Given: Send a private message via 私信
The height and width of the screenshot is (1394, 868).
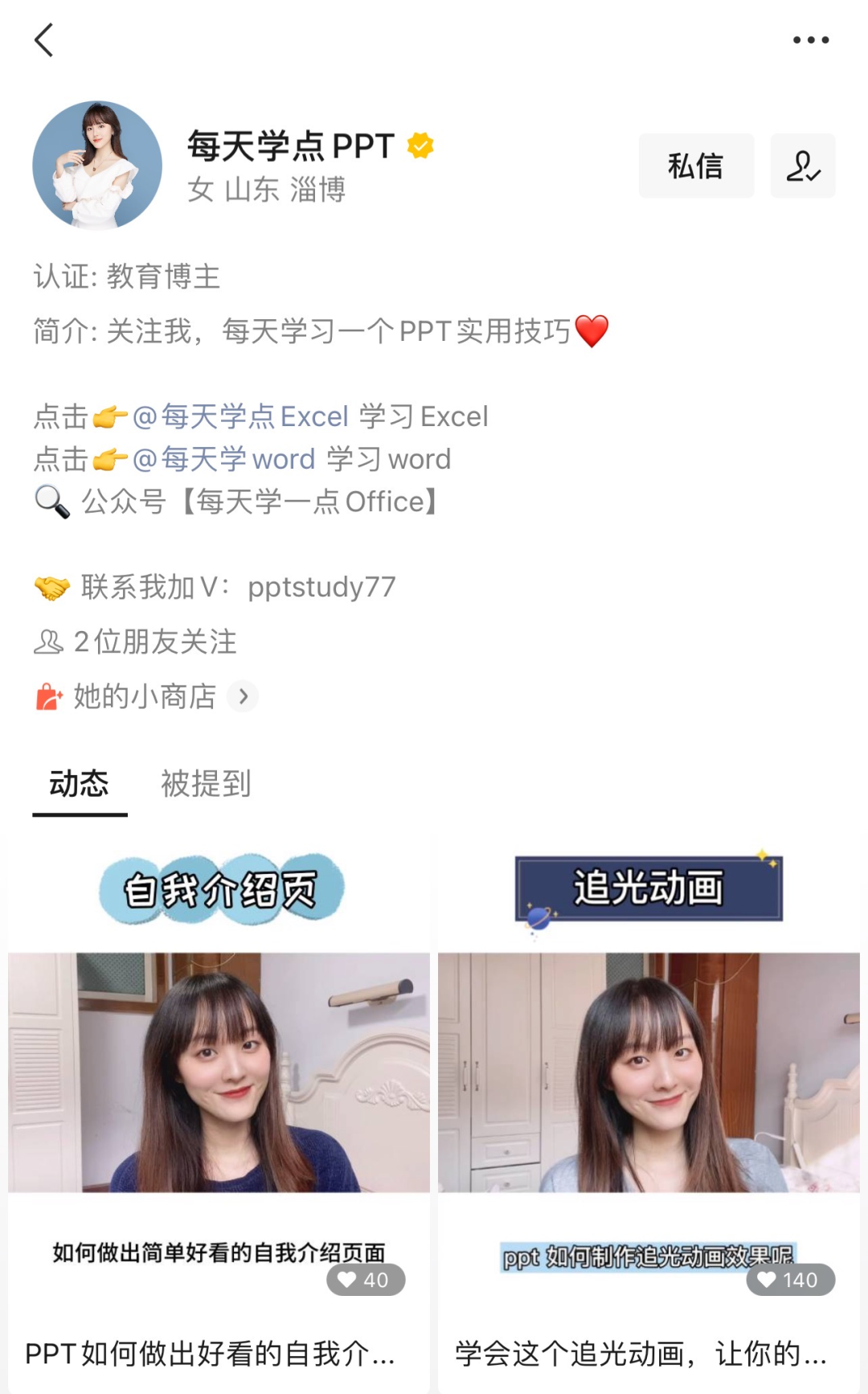Looking at the screenshot, I should 696,166.
